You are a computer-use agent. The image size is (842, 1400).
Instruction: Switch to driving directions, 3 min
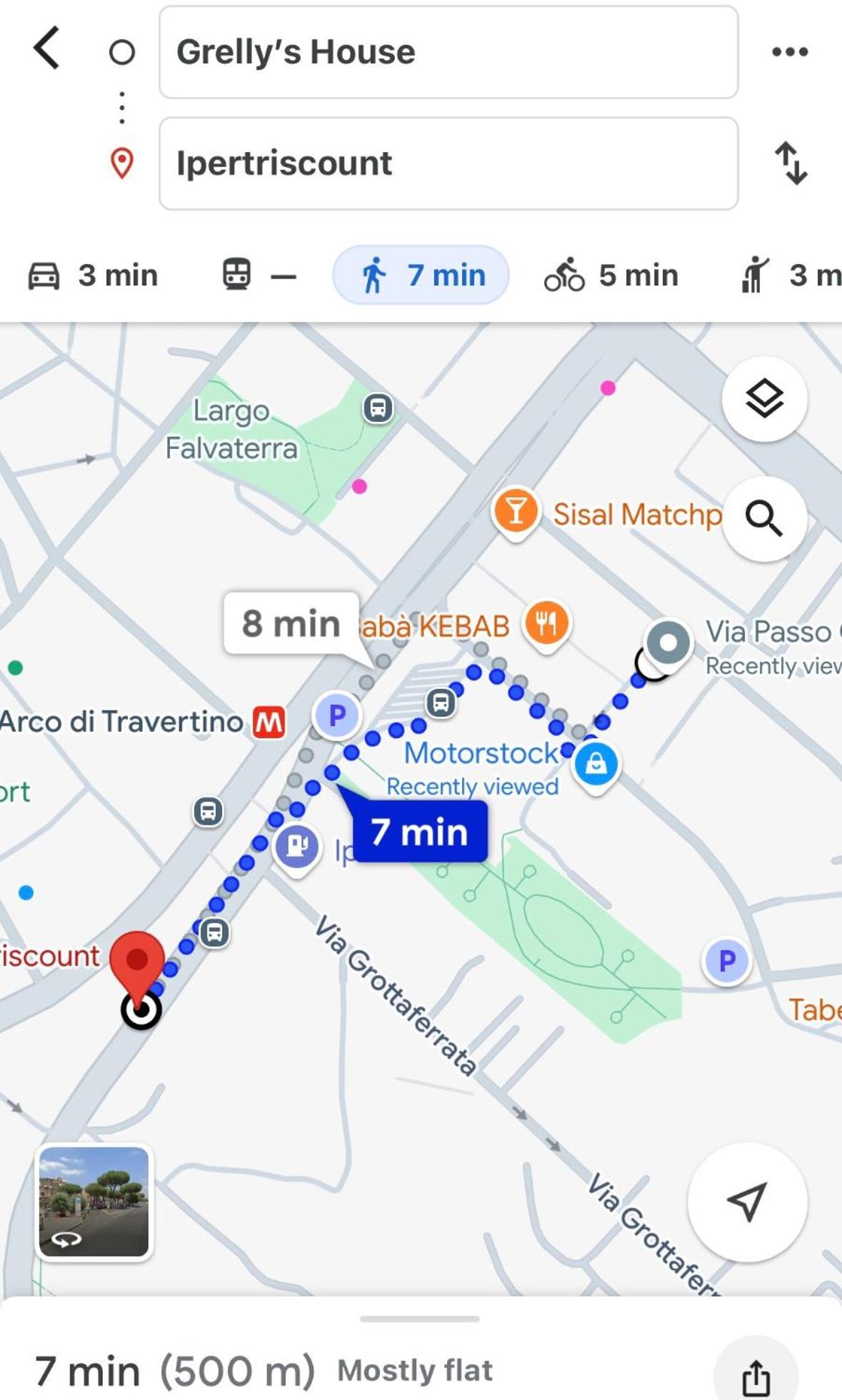pos(93,276)
